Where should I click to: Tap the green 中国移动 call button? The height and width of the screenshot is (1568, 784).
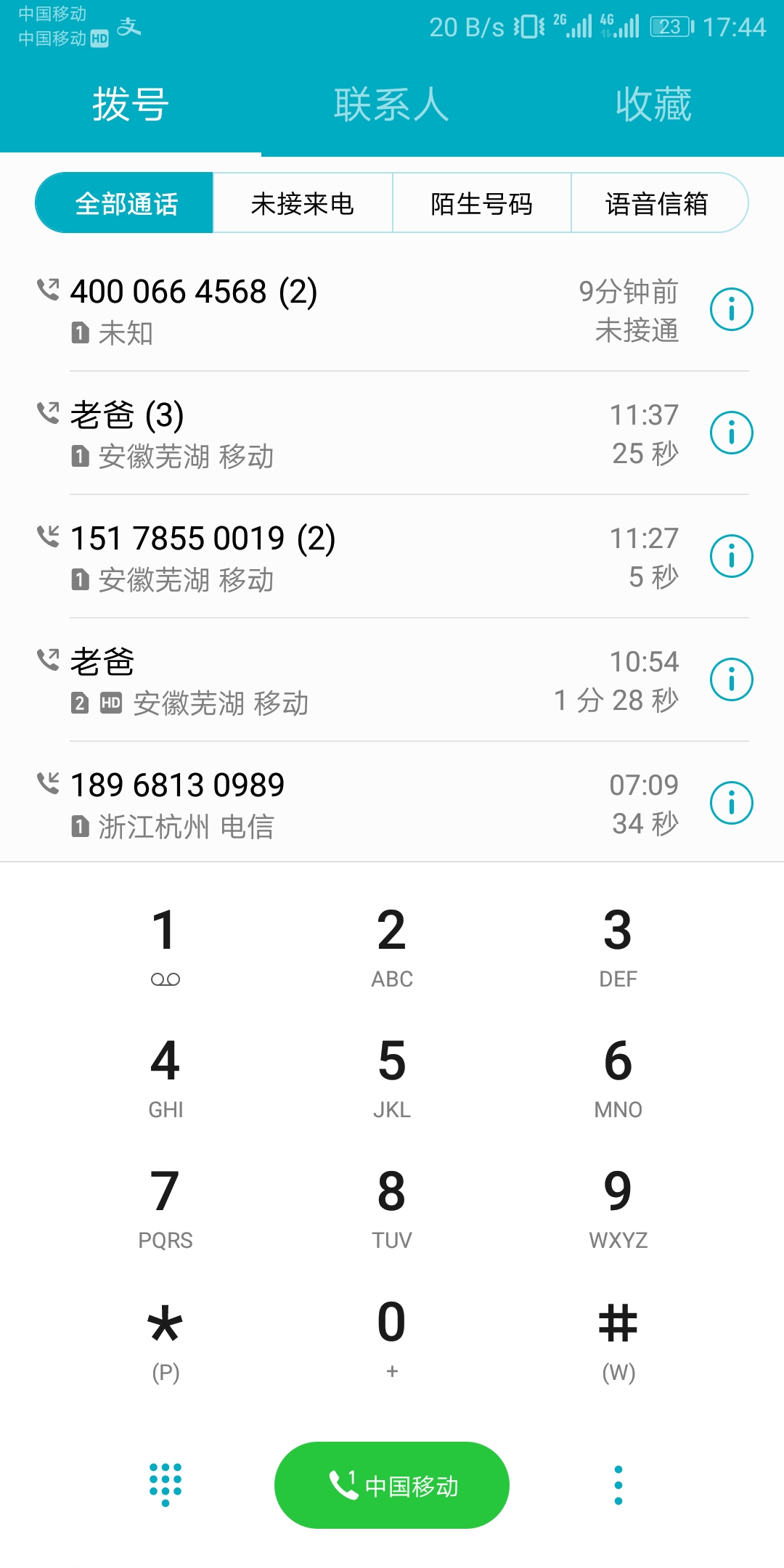point(392,1485)
